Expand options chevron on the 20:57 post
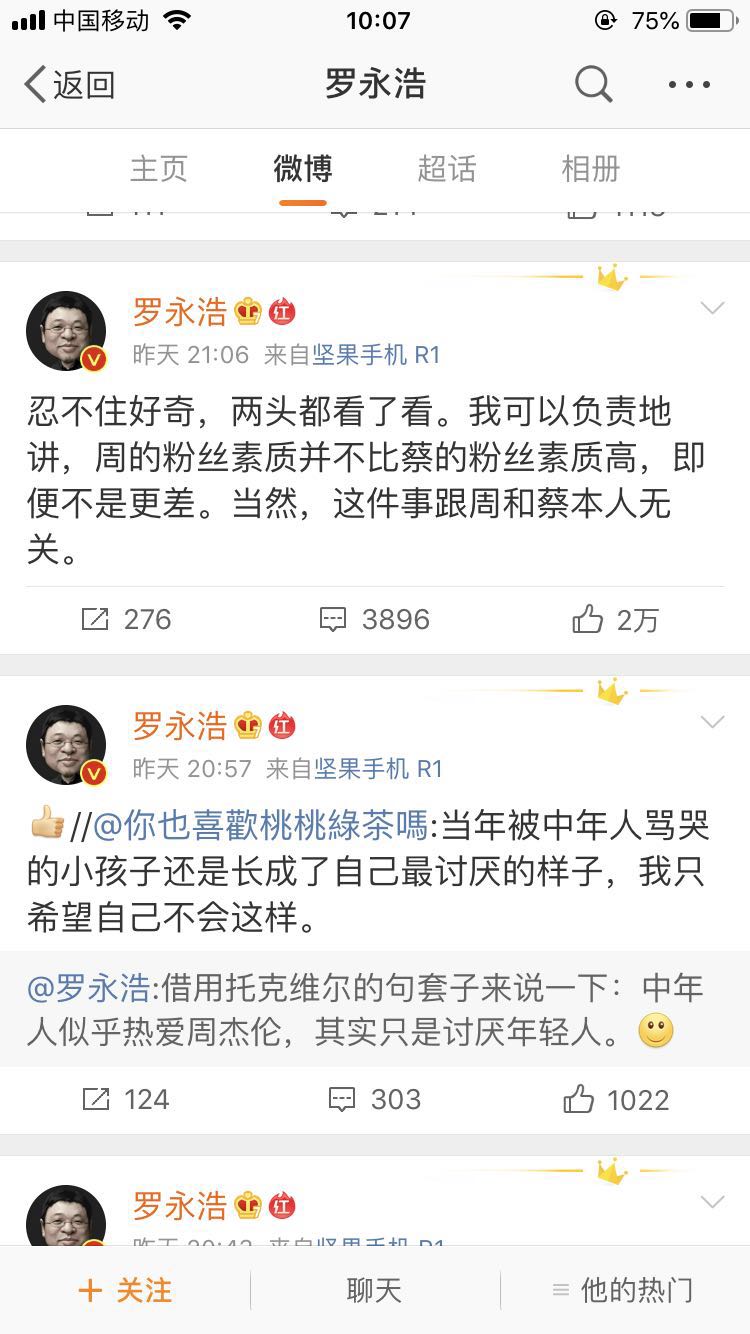The height and width of the screenshot is (1334, 750). [712, 721]
